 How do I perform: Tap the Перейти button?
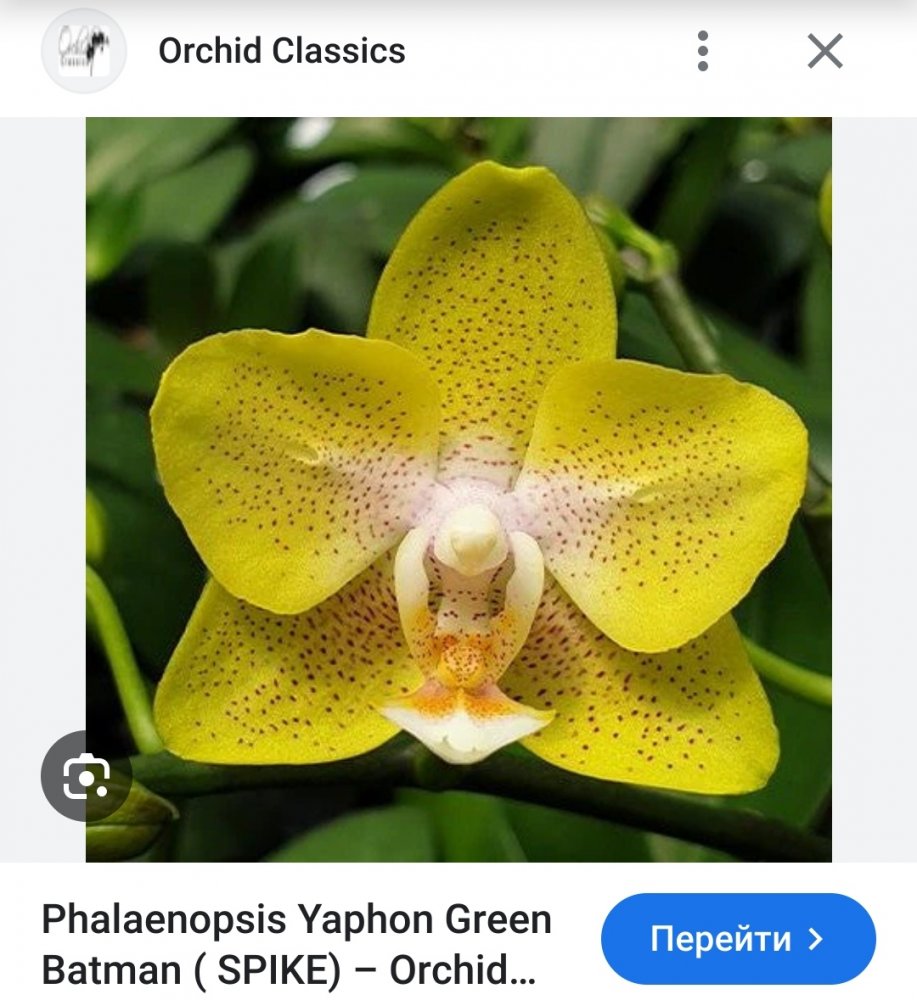pyautogui.click(x=737, y=939)
